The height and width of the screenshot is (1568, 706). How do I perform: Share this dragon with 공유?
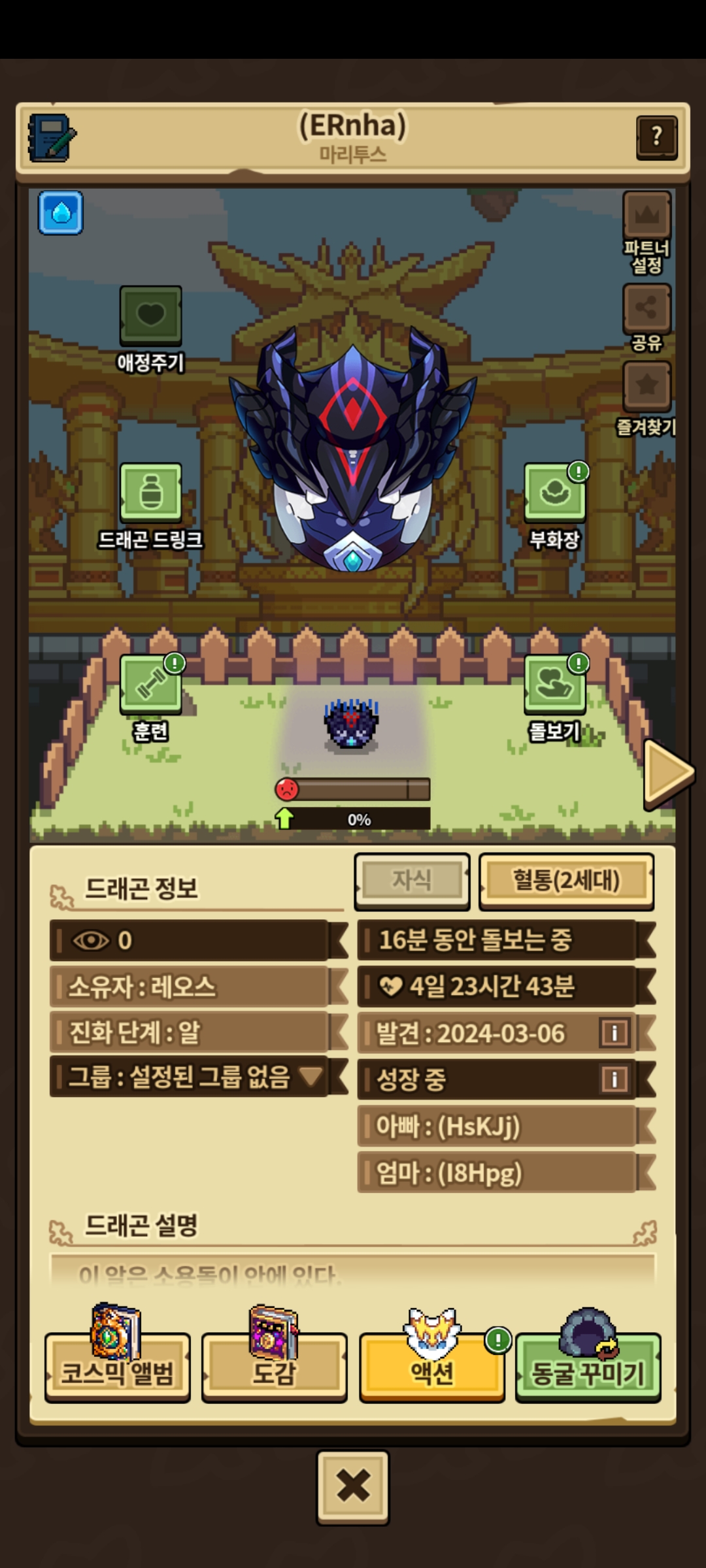click(647, 309)
